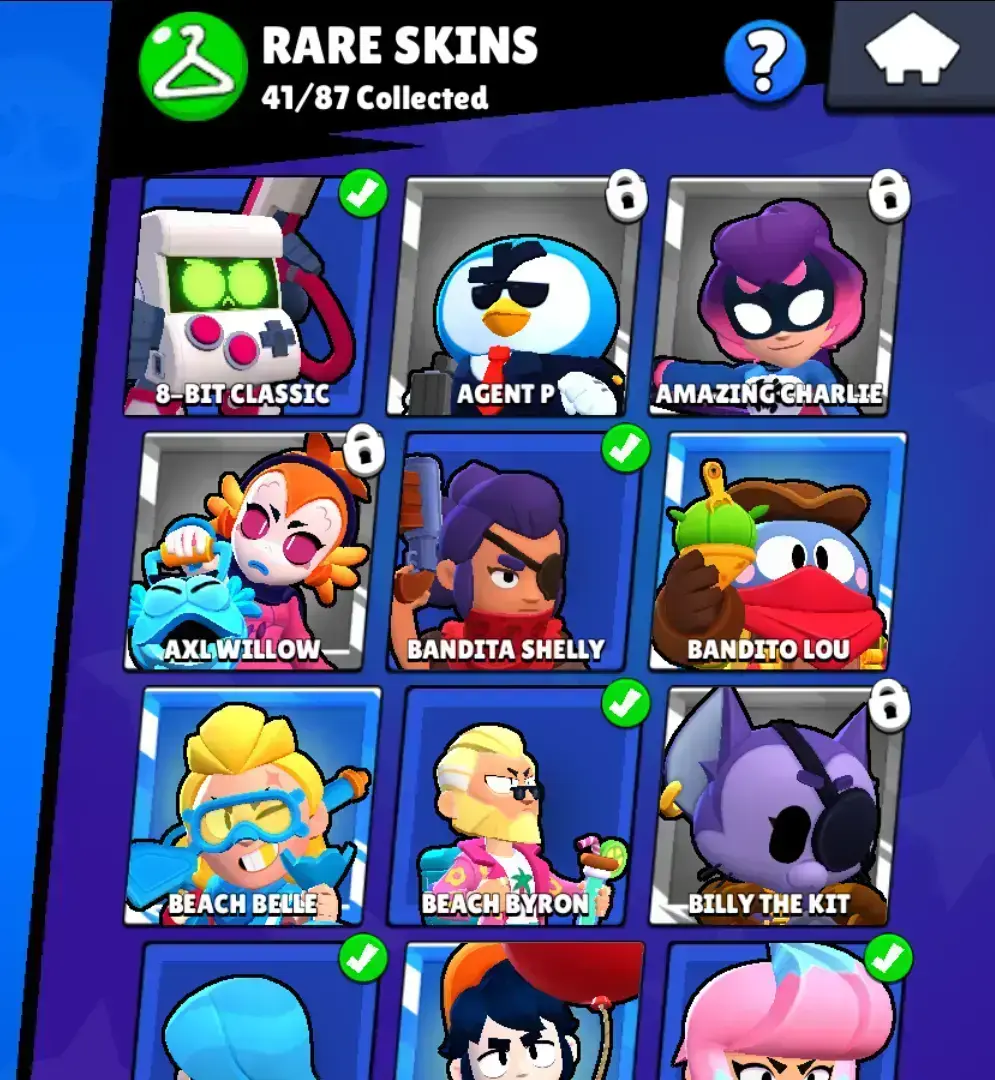
Task: Open the question mark help button
Action: [764, 61]
